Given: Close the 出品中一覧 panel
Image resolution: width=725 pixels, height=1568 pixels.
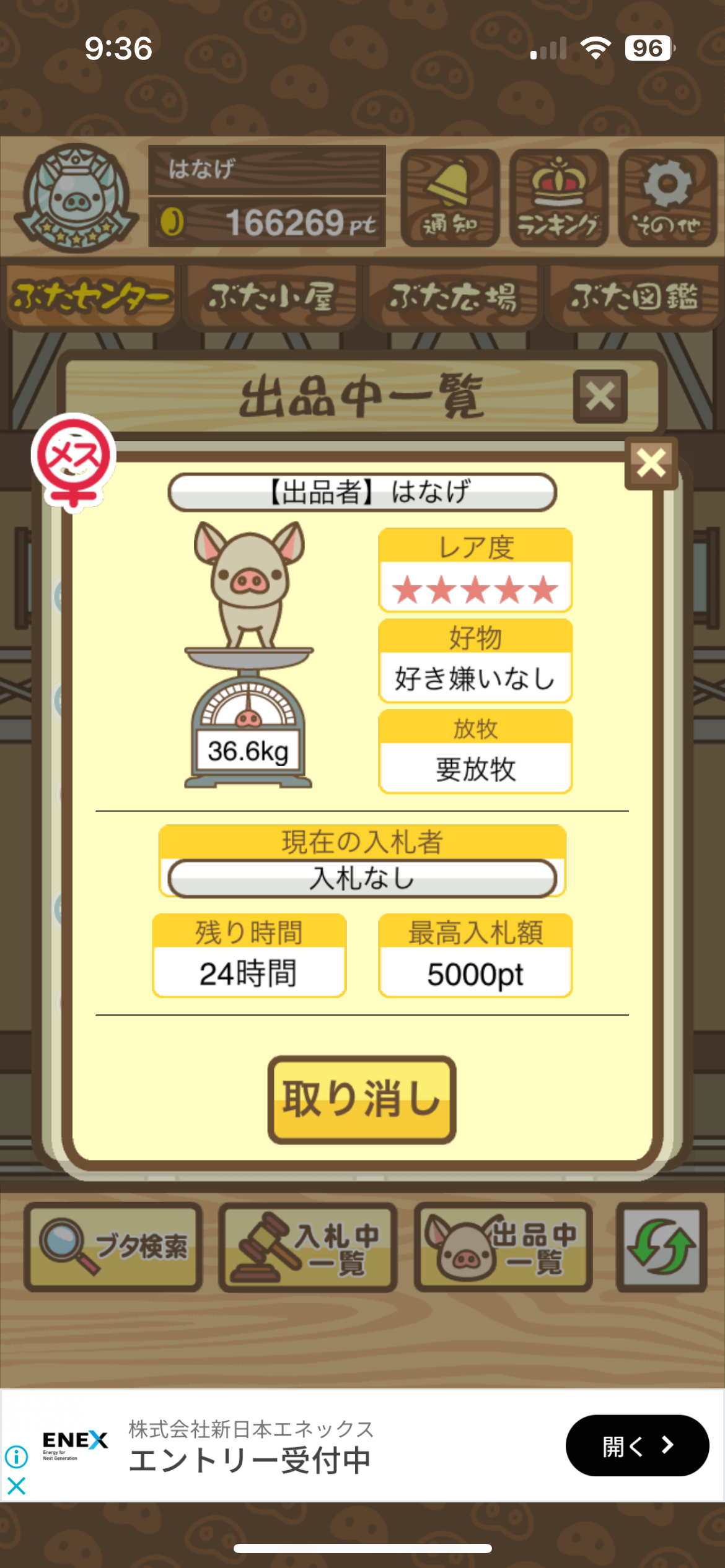Looking at the screenshot, I should click(x=600, y=397).
